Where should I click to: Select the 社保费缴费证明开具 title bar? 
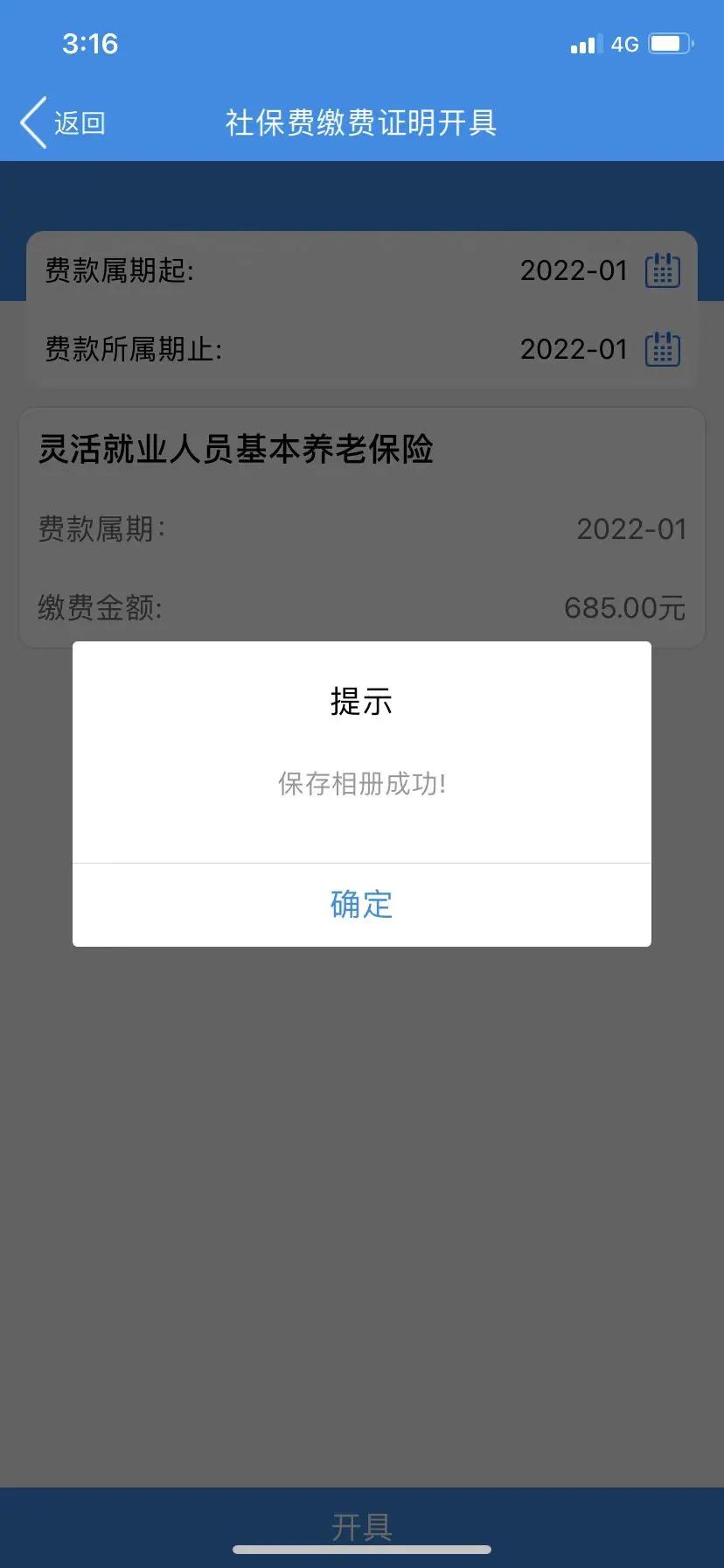tap(362, 122)
